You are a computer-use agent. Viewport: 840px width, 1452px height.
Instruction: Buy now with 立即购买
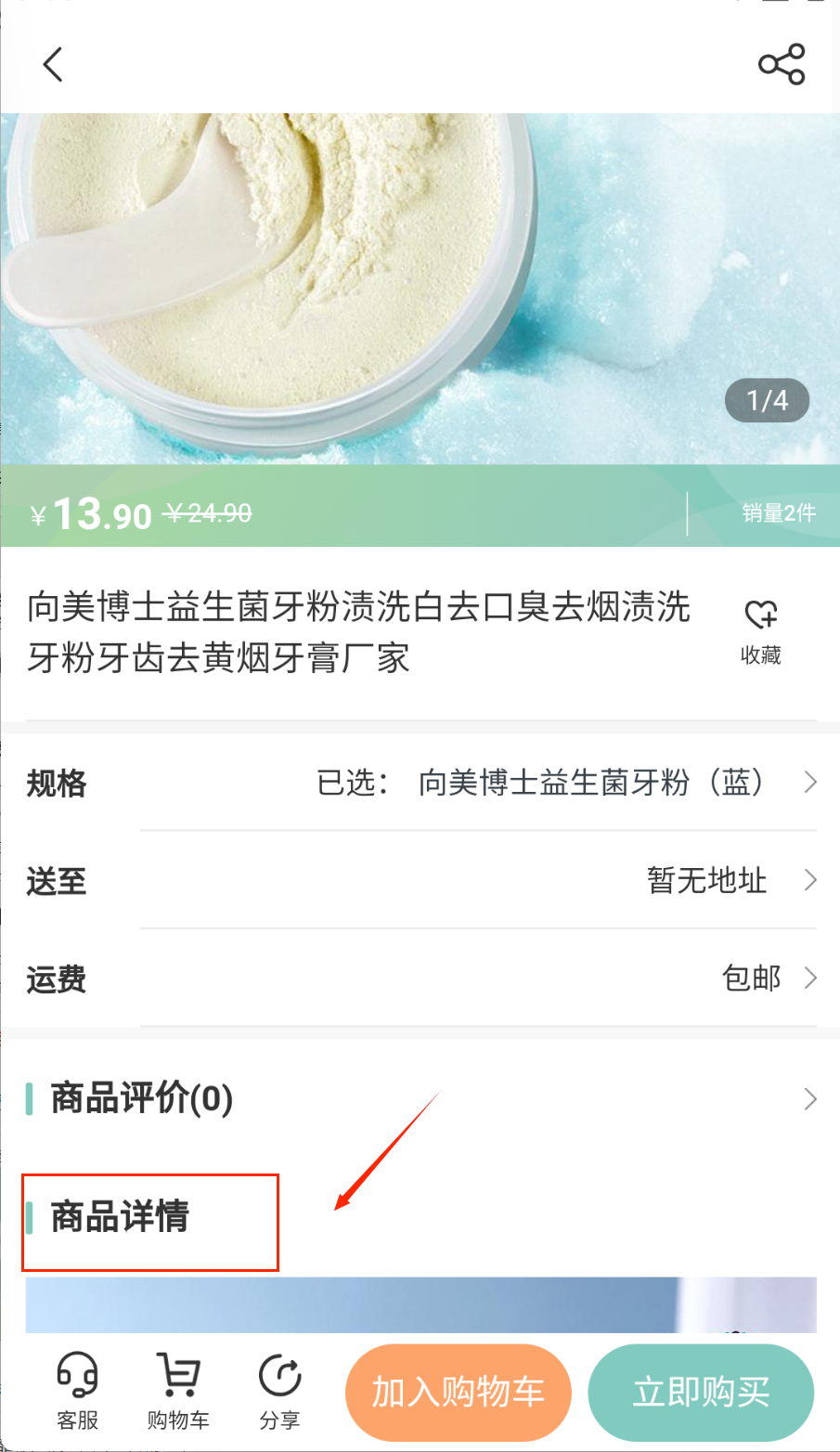[x=701, y=1392]
